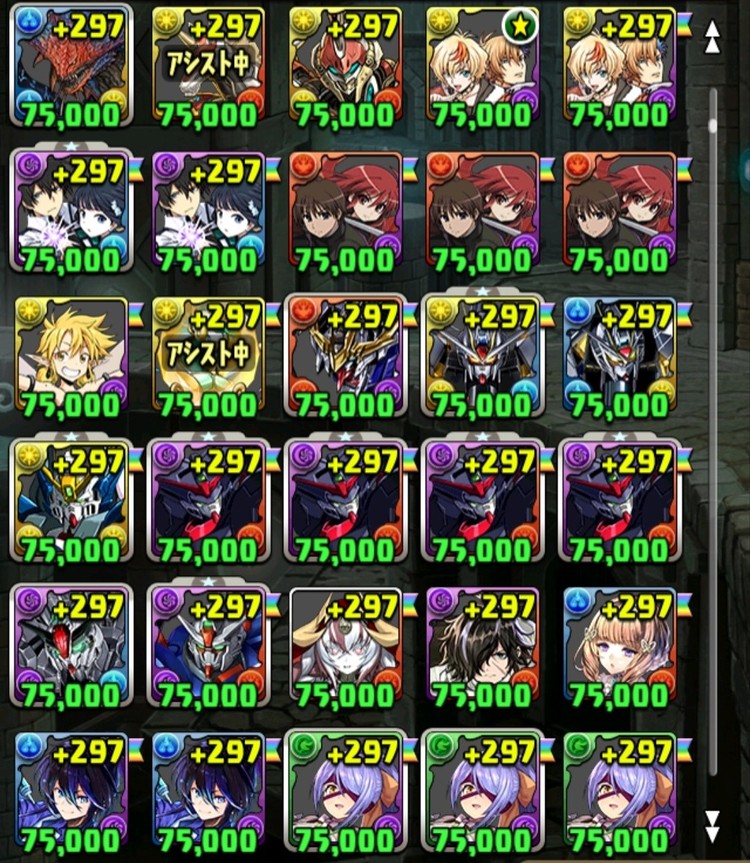Open the blonde girl card with flower hairpin

coord(620,646)
